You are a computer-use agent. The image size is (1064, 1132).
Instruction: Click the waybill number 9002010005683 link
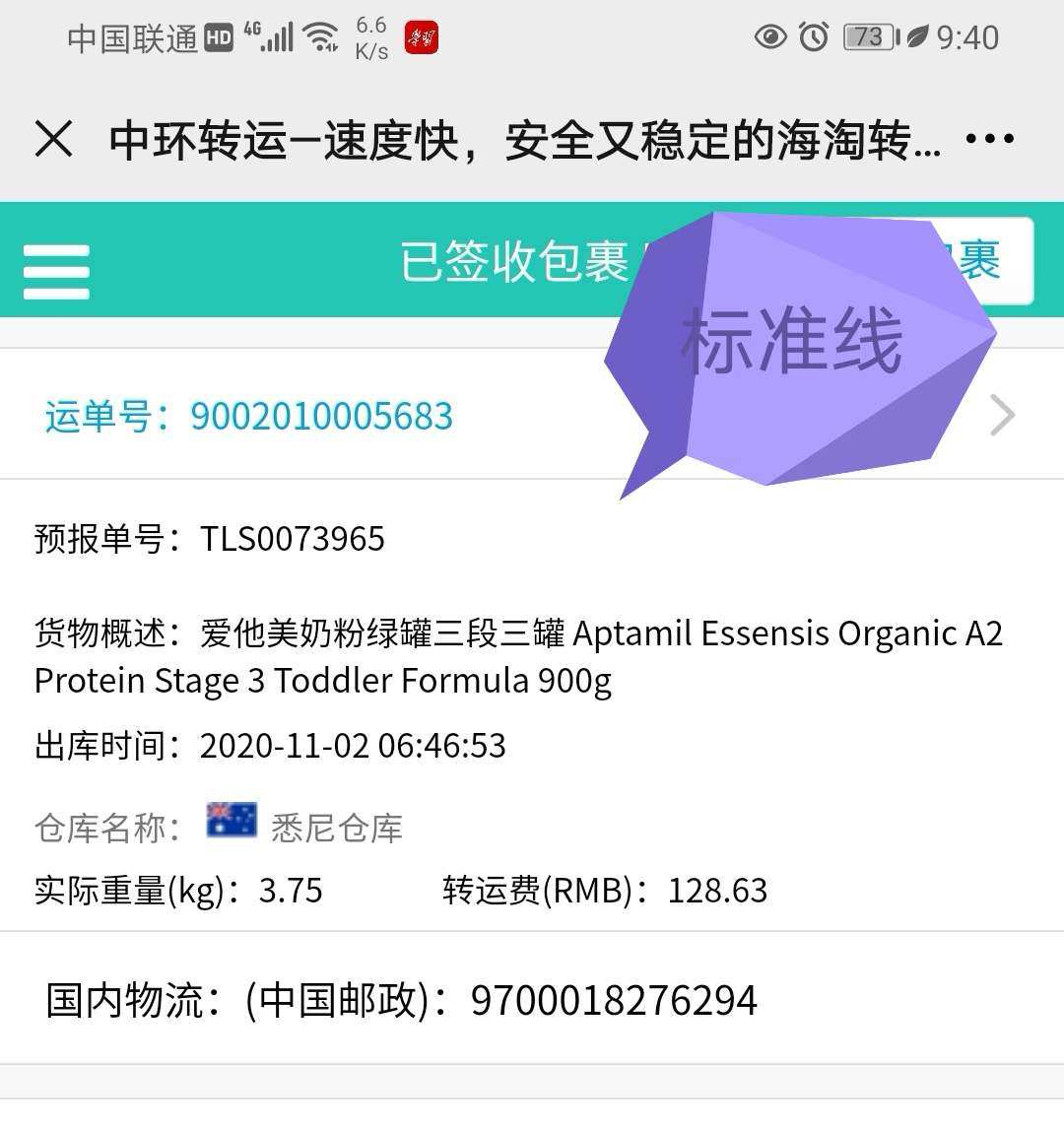click(x=321, y=416)
